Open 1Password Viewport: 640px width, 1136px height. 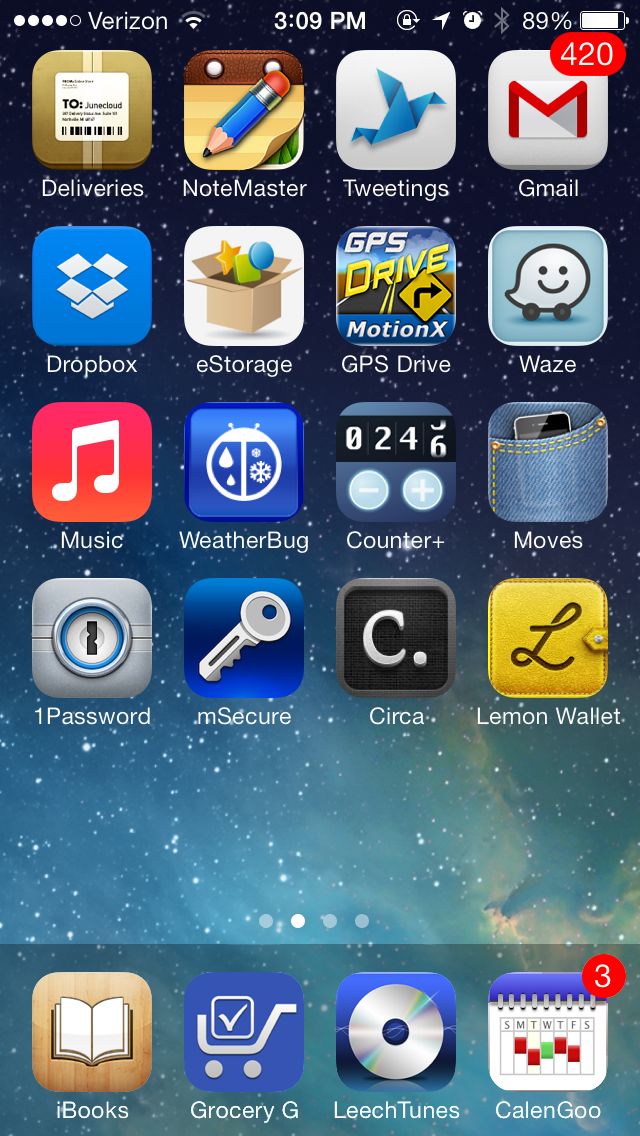point(92,638)
